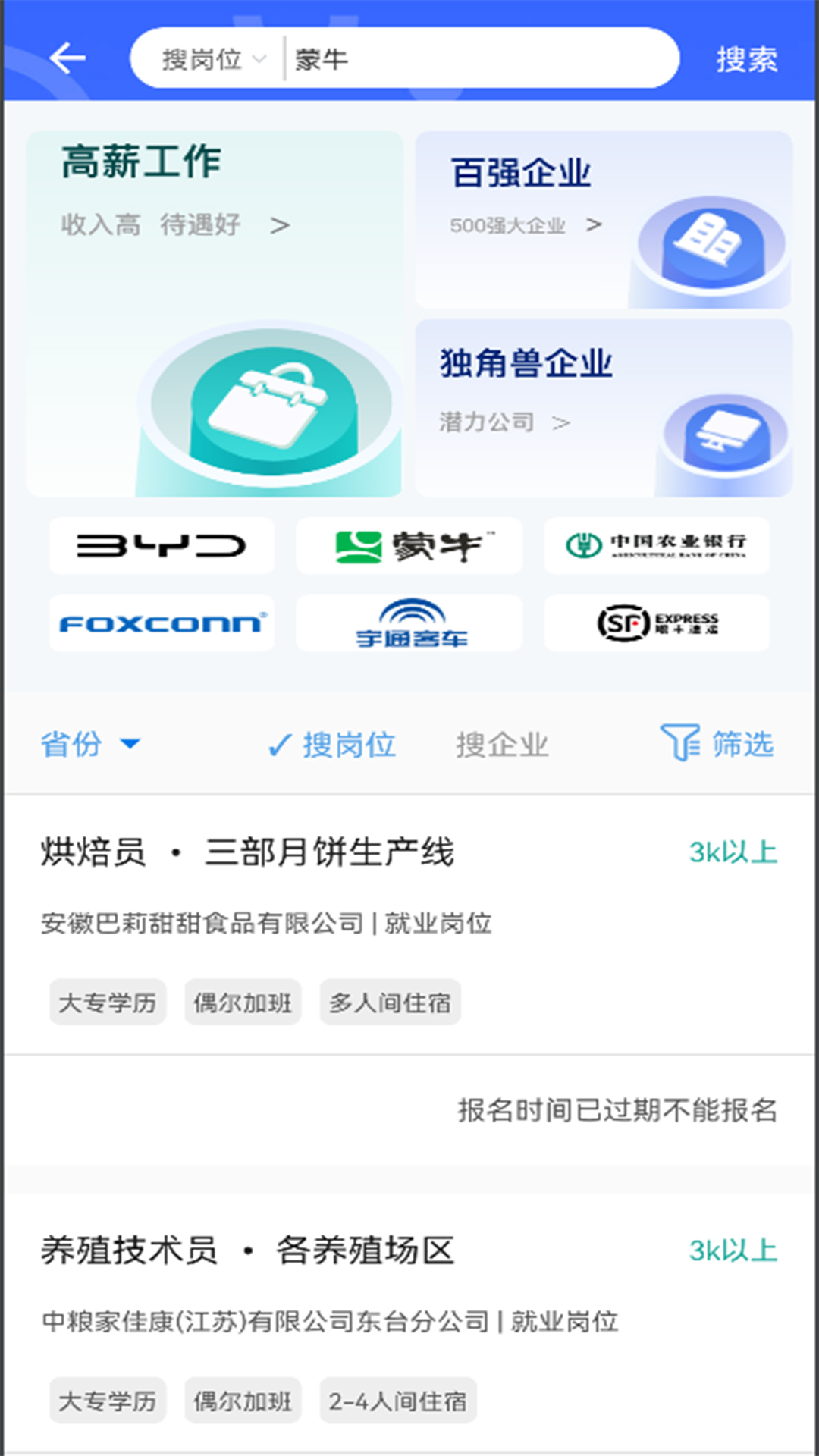Open the 烘焙员 三部月饼生产线 job listing

click(x=409, y=922)
